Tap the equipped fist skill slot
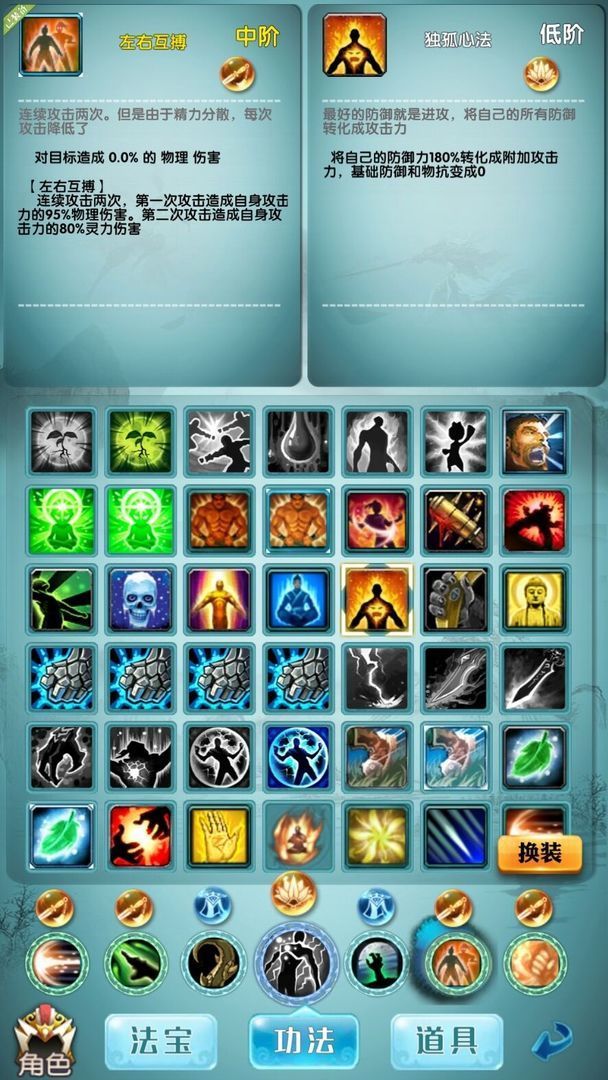Image resolution: width=608 pixels, height=1080 pixels. 534,962
